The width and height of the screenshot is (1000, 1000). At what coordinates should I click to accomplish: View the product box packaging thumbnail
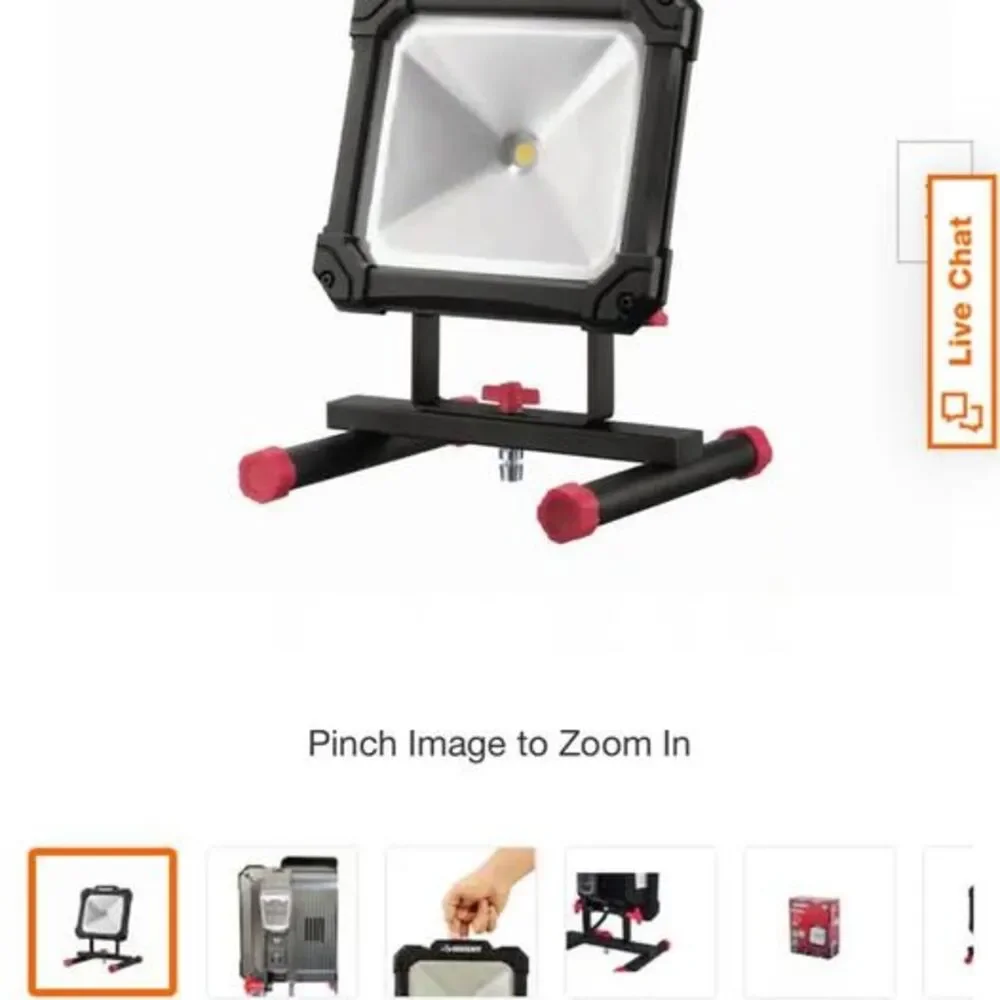pos(819,922)
